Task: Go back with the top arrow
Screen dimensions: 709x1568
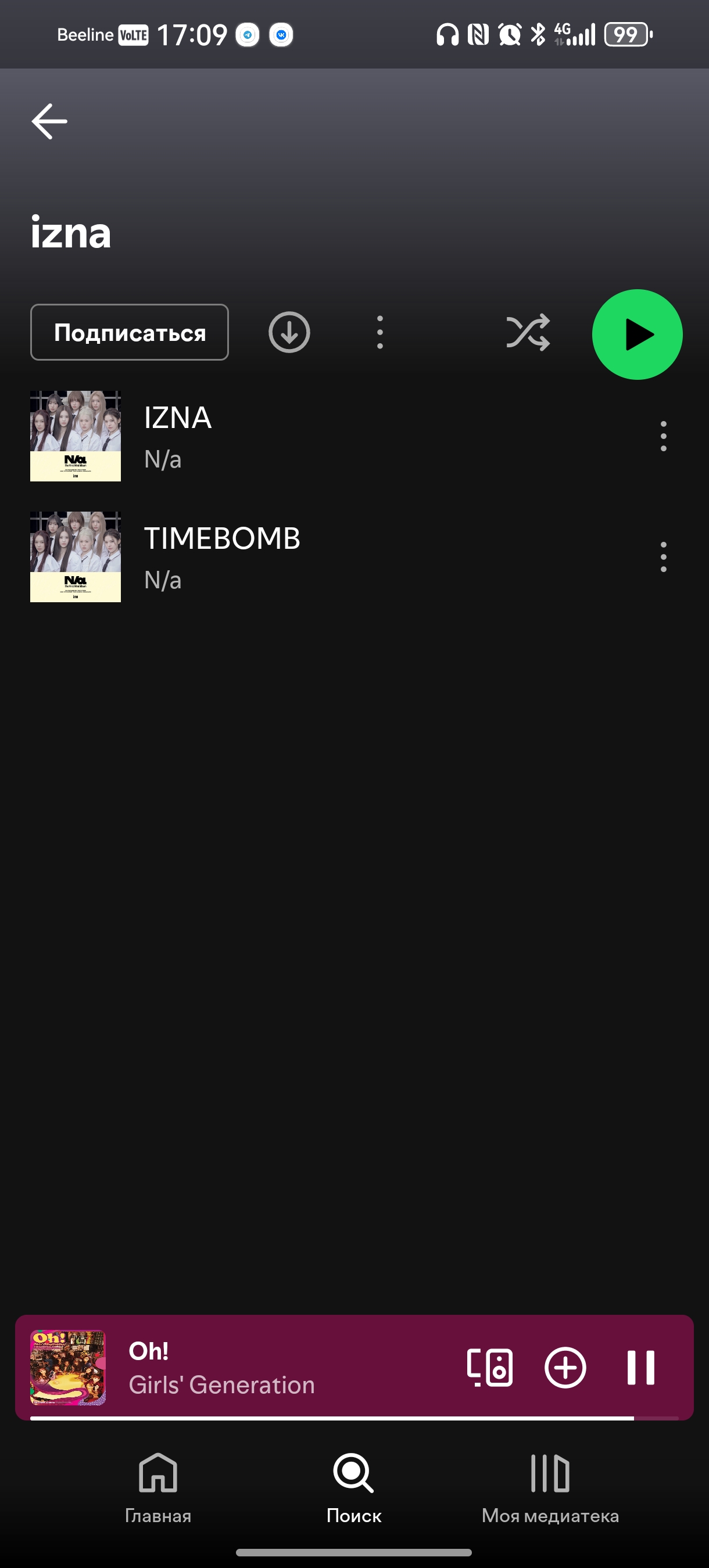Action: coord(49,121)
